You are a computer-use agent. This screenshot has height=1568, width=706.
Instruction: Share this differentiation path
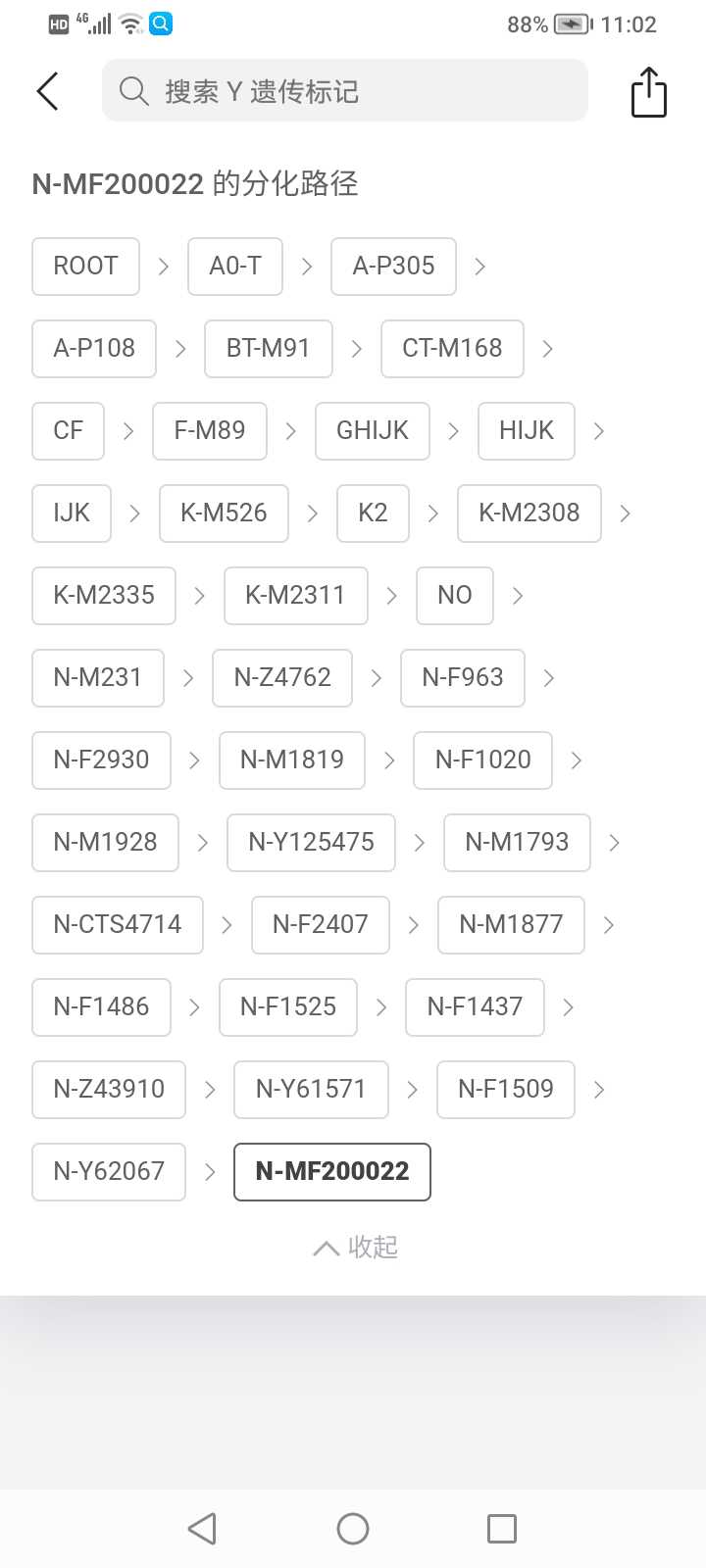[648, 92]
